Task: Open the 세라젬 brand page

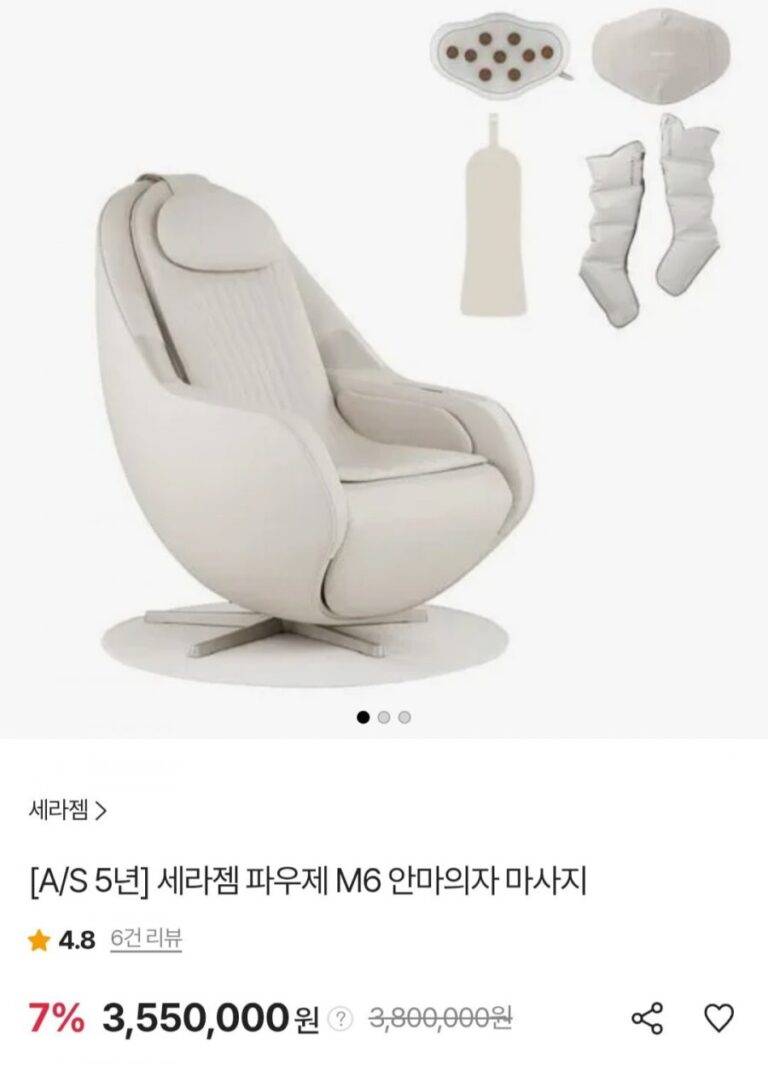Action: pyautogui.click(x=68, y=810)
